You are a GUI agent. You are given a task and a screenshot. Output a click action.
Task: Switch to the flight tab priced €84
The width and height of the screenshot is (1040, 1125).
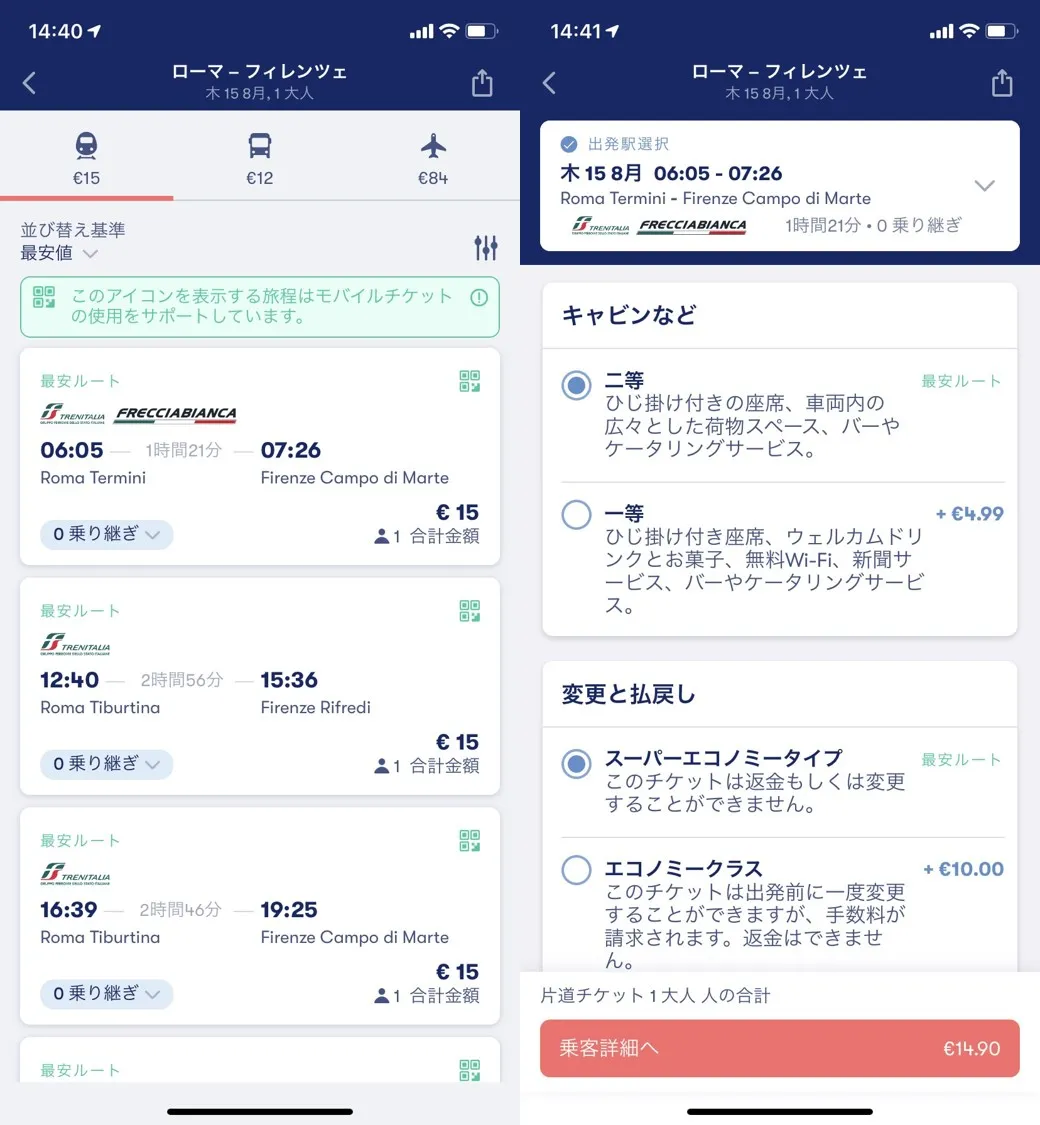(x=433, y=159)
